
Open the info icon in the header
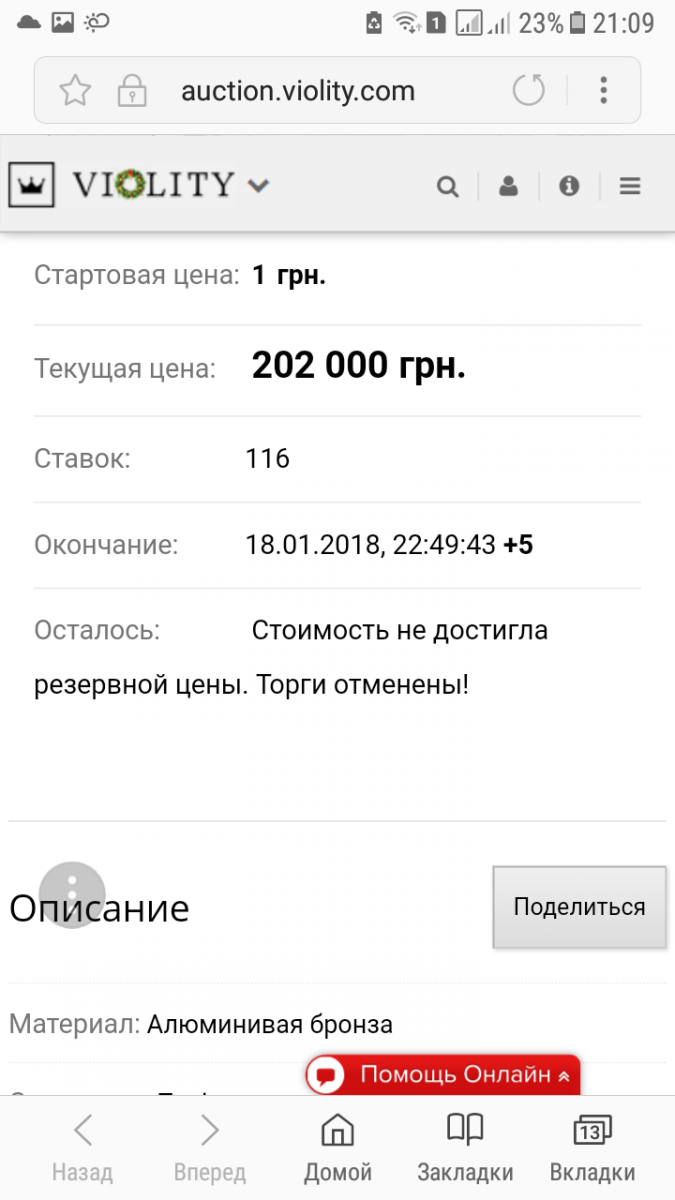click(569, 186)
